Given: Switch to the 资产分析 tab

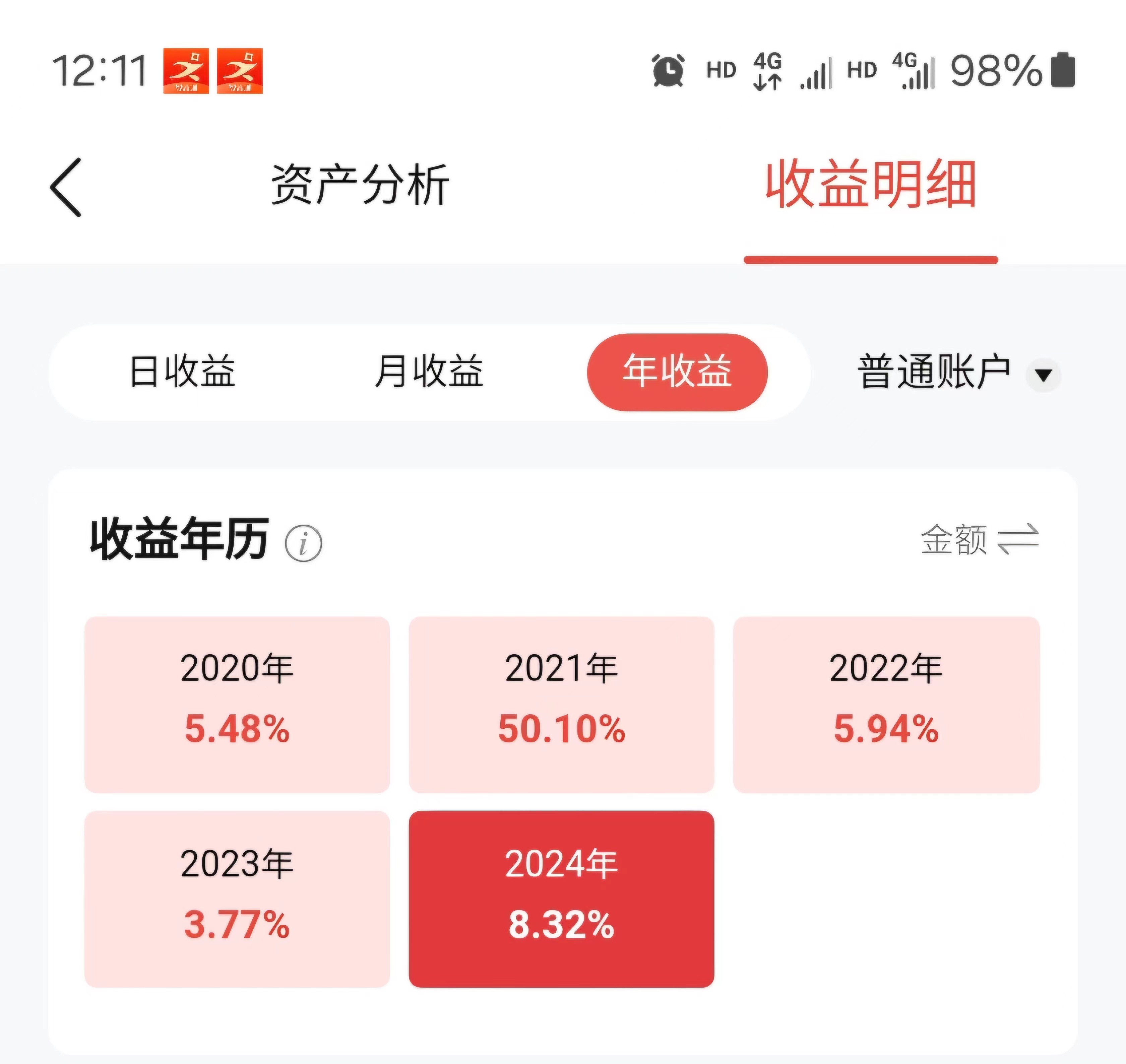Looking at the screenshot, I should click(360, 184).
